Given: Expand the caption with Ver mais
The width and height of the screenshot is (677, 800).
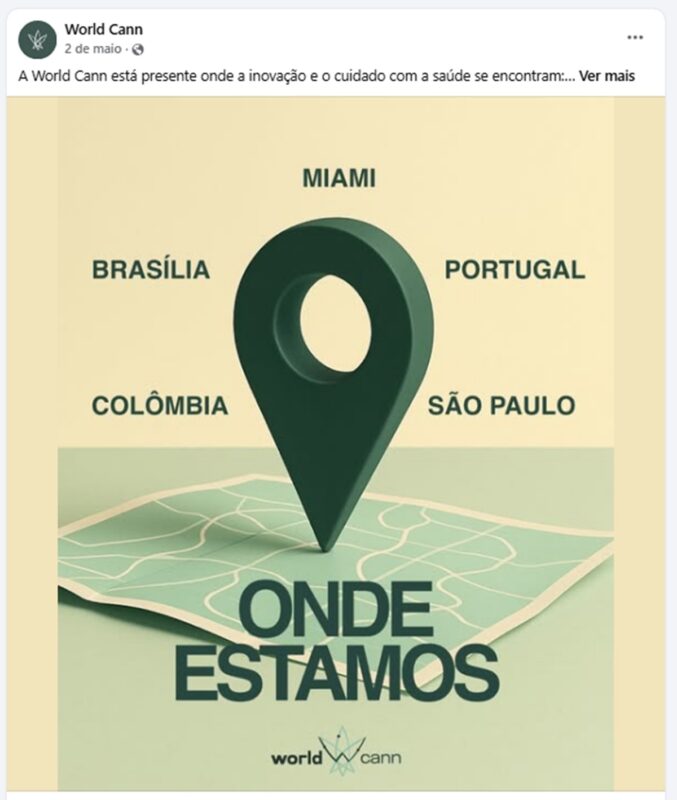Looking at the screenshot, I should tap(607, 76).
